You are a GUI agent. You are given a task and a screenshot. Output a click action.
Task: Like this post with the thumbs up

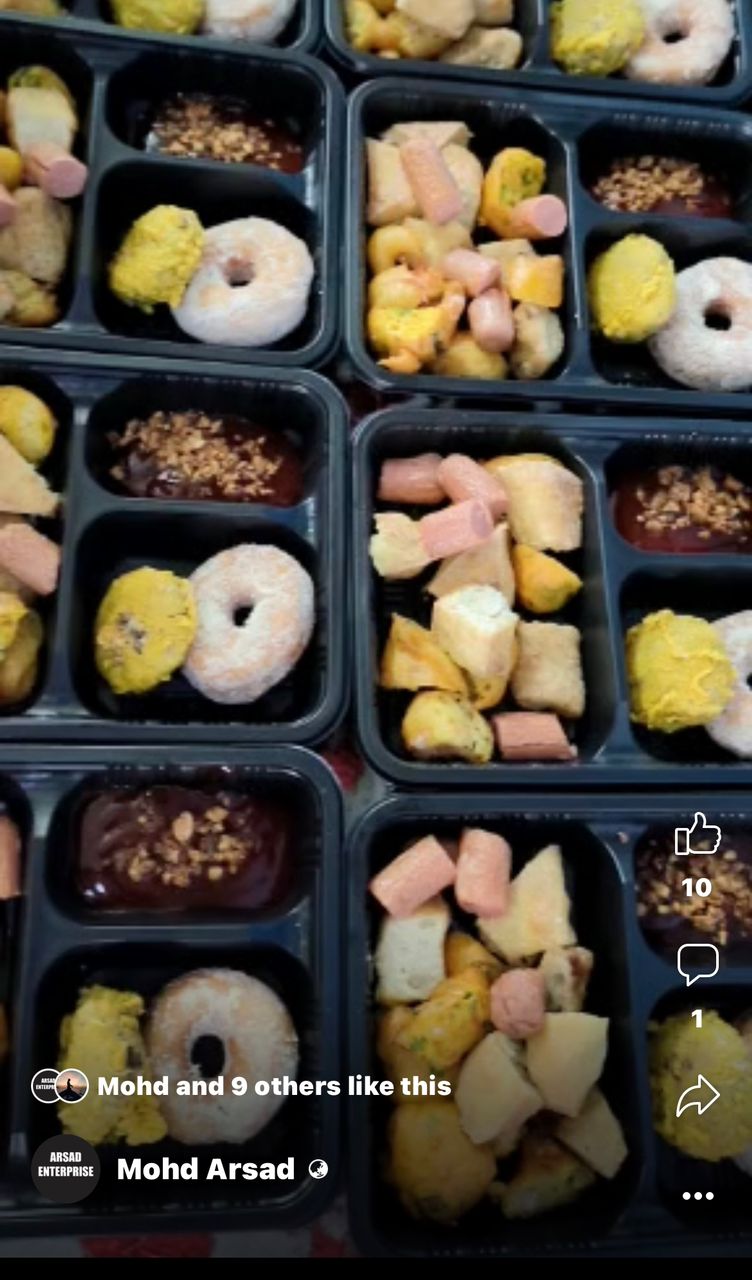coord(697,834)
